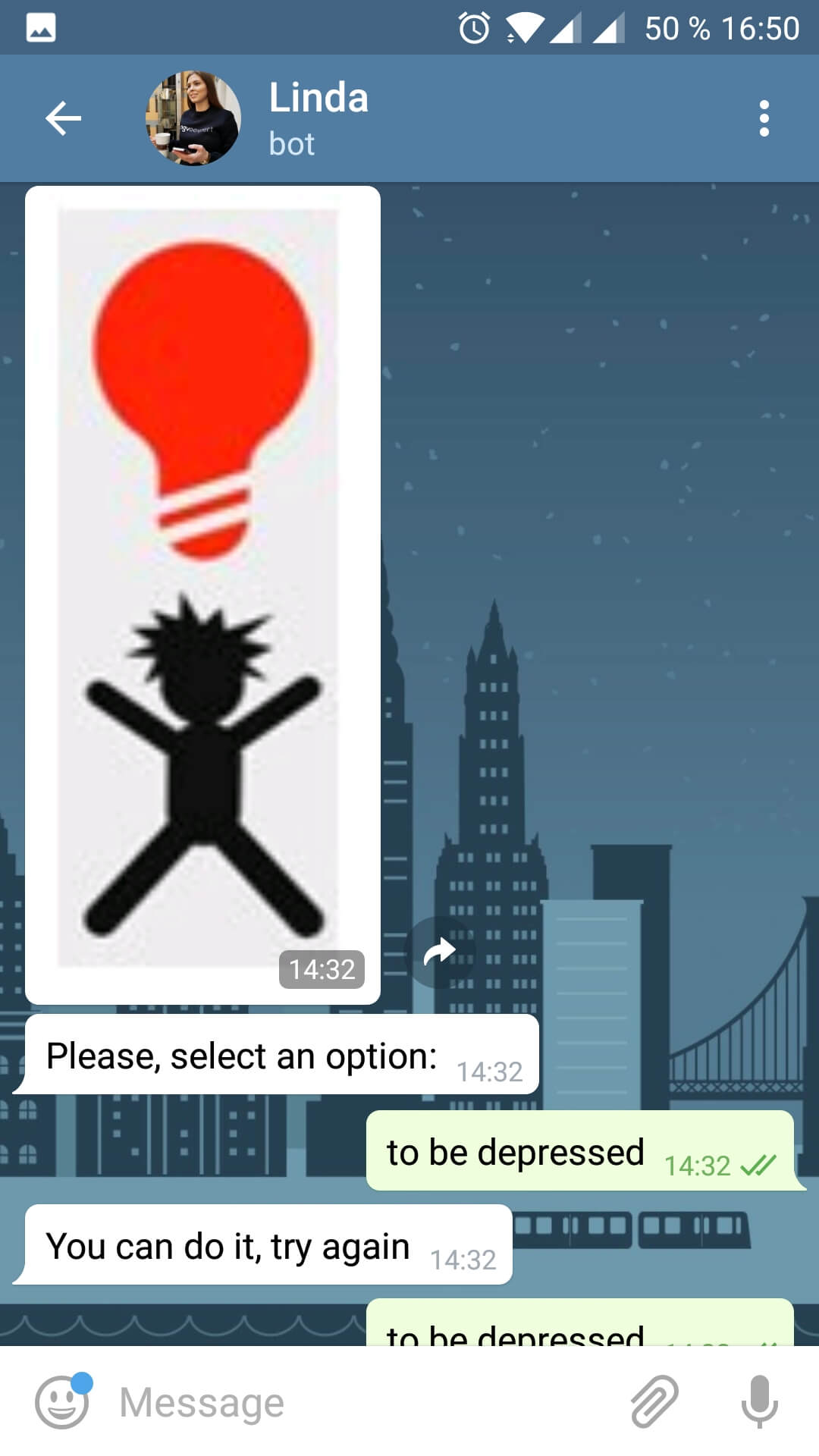Forward the image using the share arrow
Screen dimensions: 819x1456
pos(439,952)
